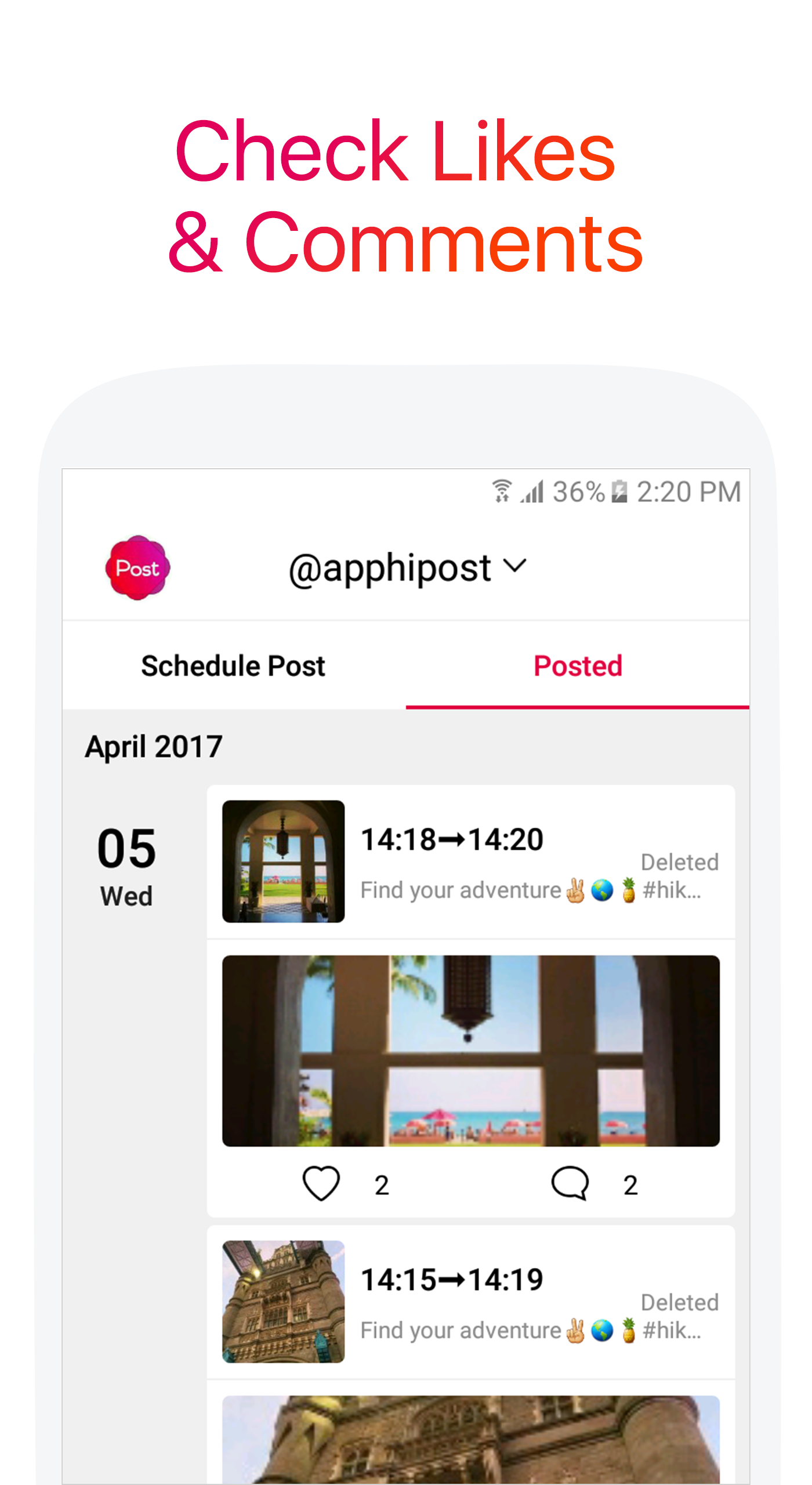Screen dimensions: 812x1485
Task: Click the Apphi Post app logo icon
Action: (137, 567)
